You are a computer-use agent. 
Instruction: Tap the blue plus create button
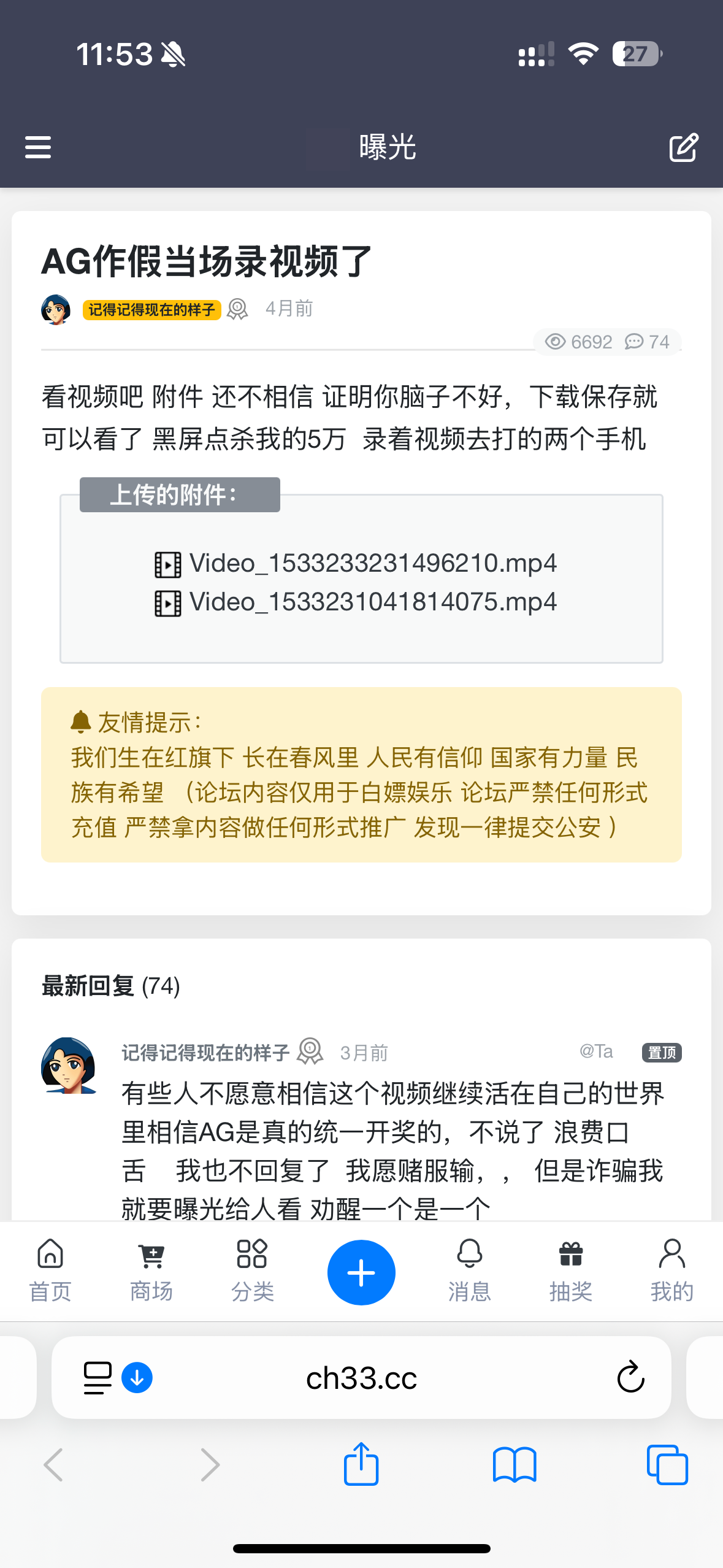click(x=361, y=1272)
